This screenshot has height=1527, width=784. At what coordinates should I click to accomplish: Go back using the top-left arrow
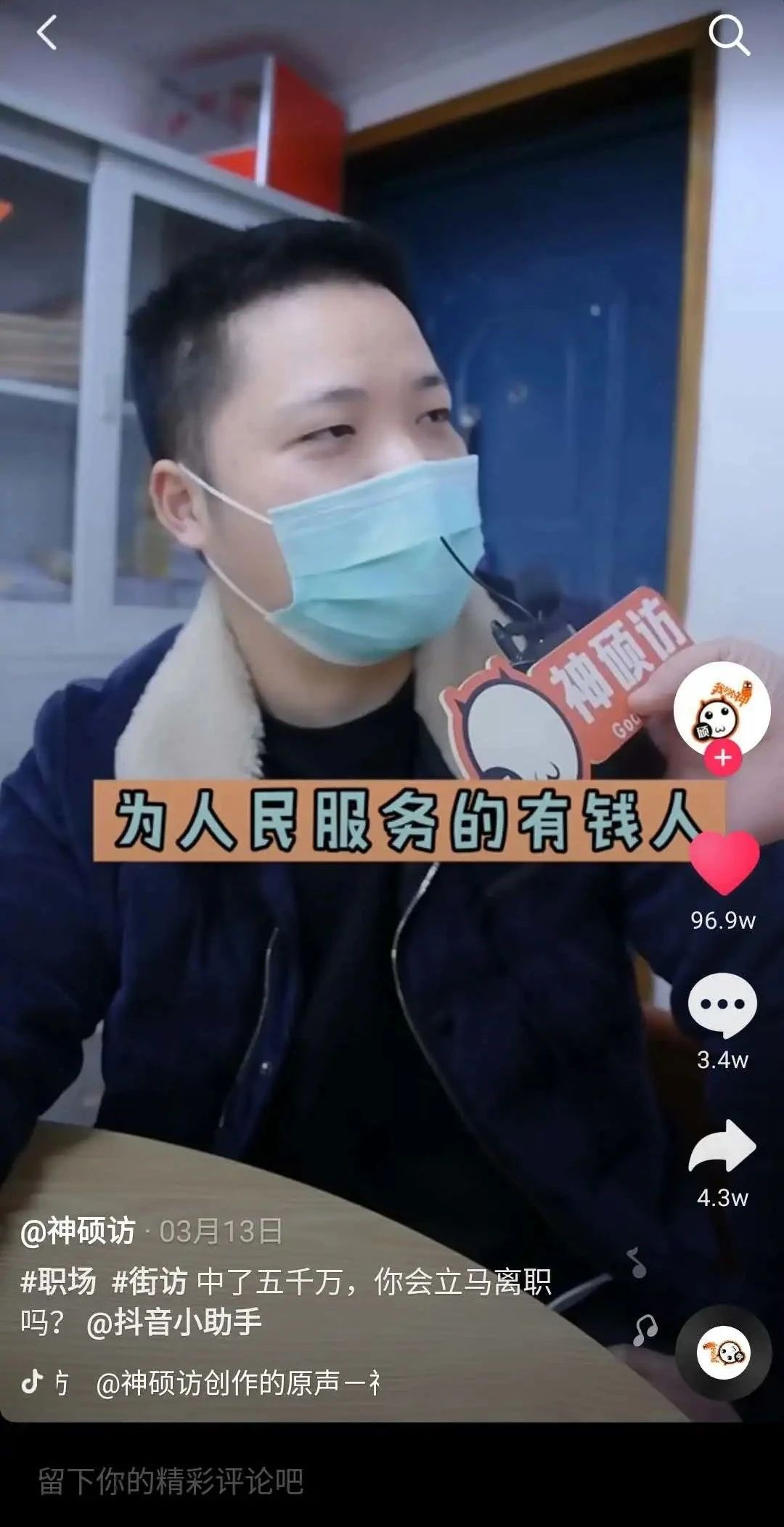pos(46,33)
